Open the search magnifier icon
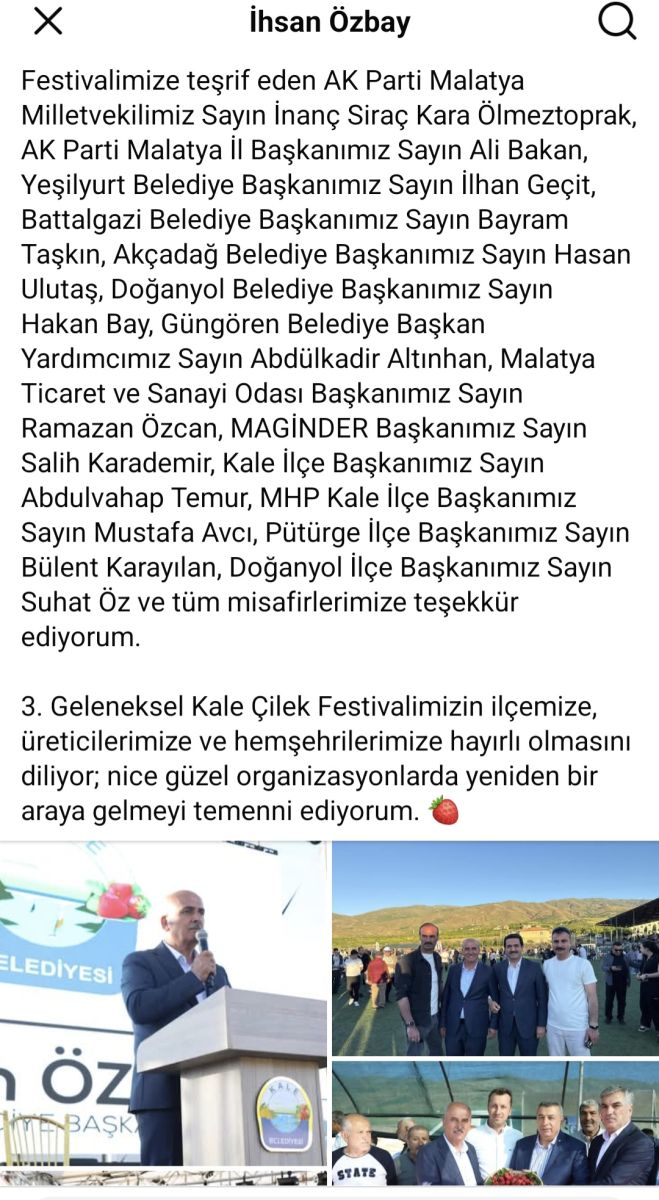The height and width of the screenshot is (1200, 659). pos(617,22)
